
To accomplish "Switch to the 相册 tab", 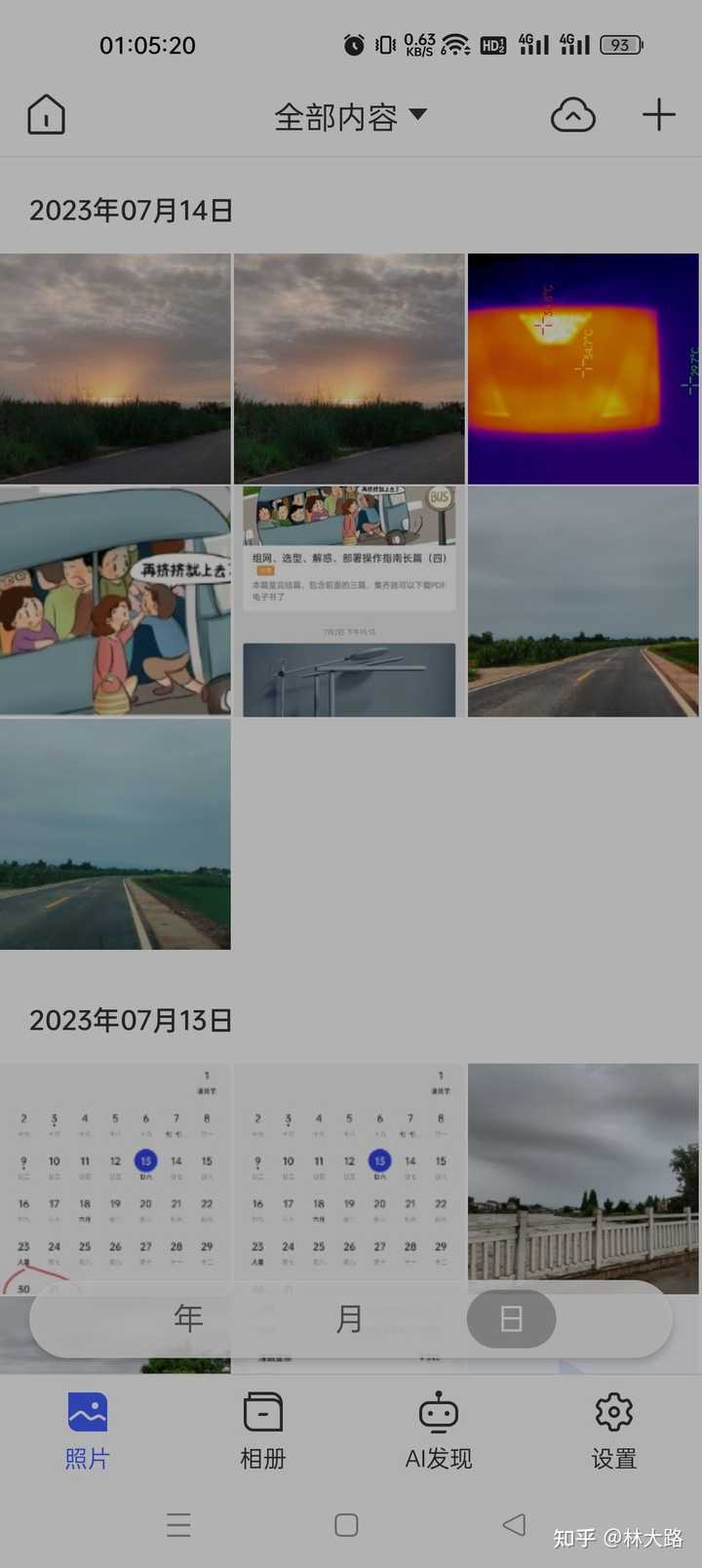I will pos(262,1431).
